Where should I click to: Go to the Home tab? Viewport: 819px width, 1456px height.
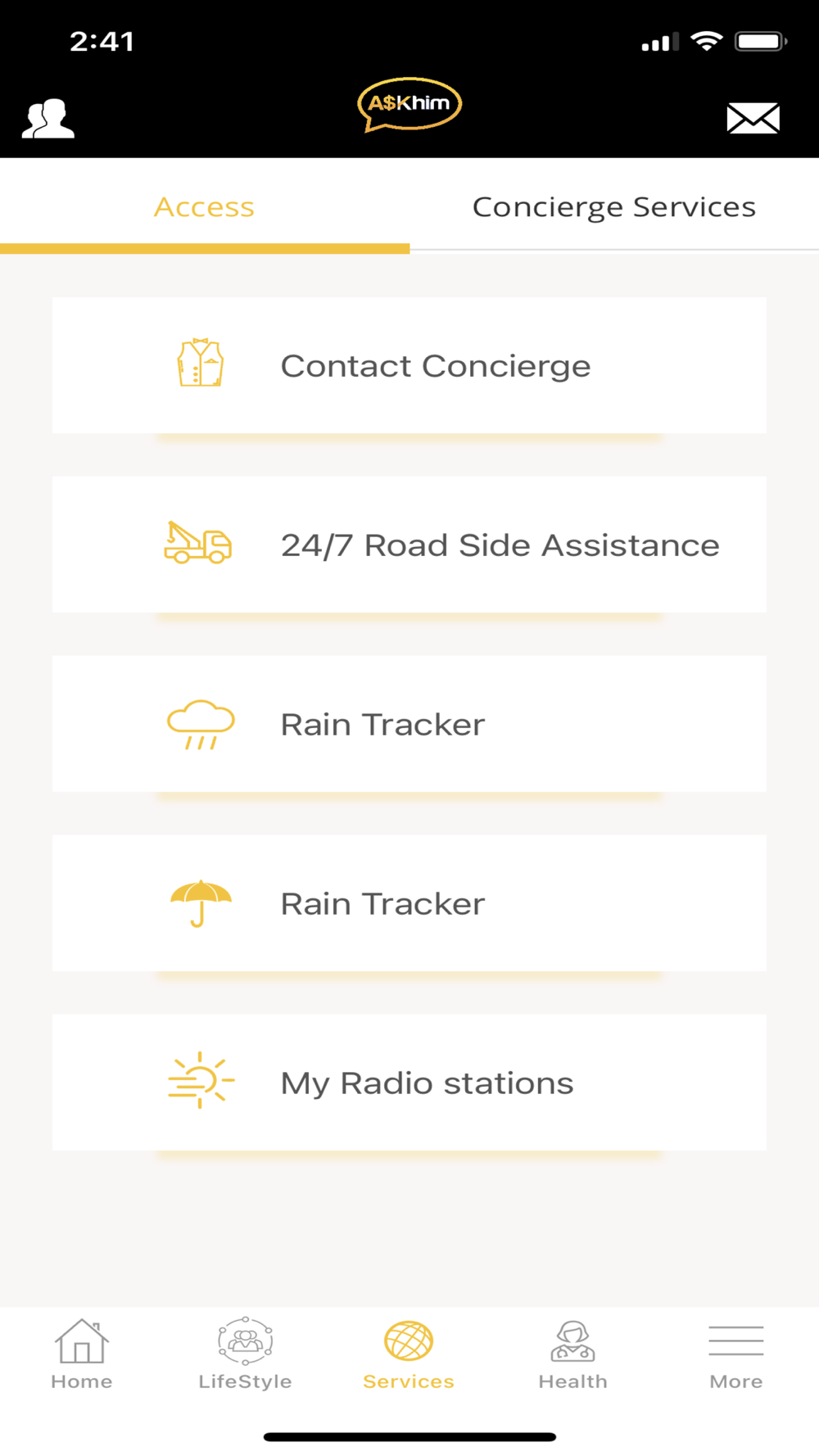(82, 1354)
